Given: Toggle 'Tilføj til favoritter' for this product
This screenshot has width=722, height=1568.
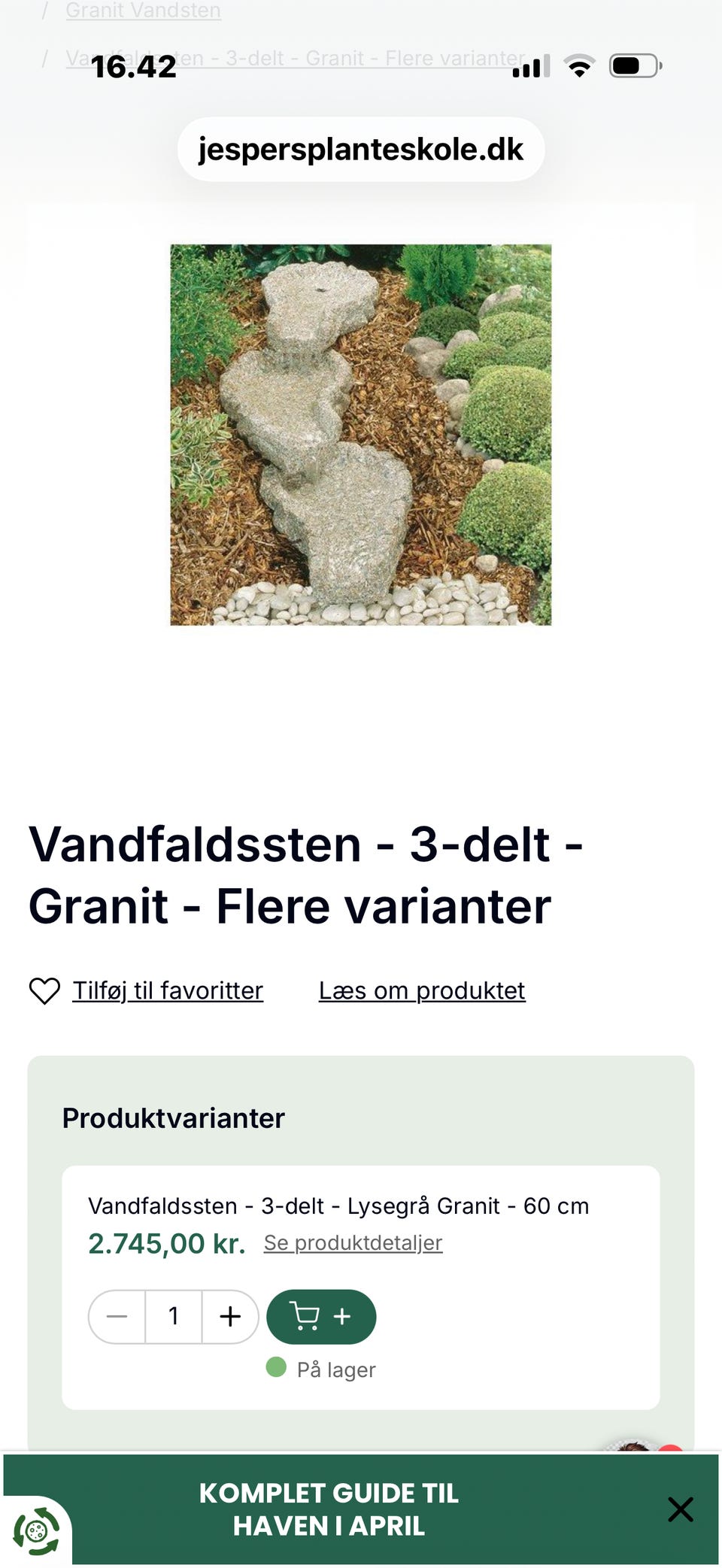Looking at the screenshot, I should click(x=167, y=990).
